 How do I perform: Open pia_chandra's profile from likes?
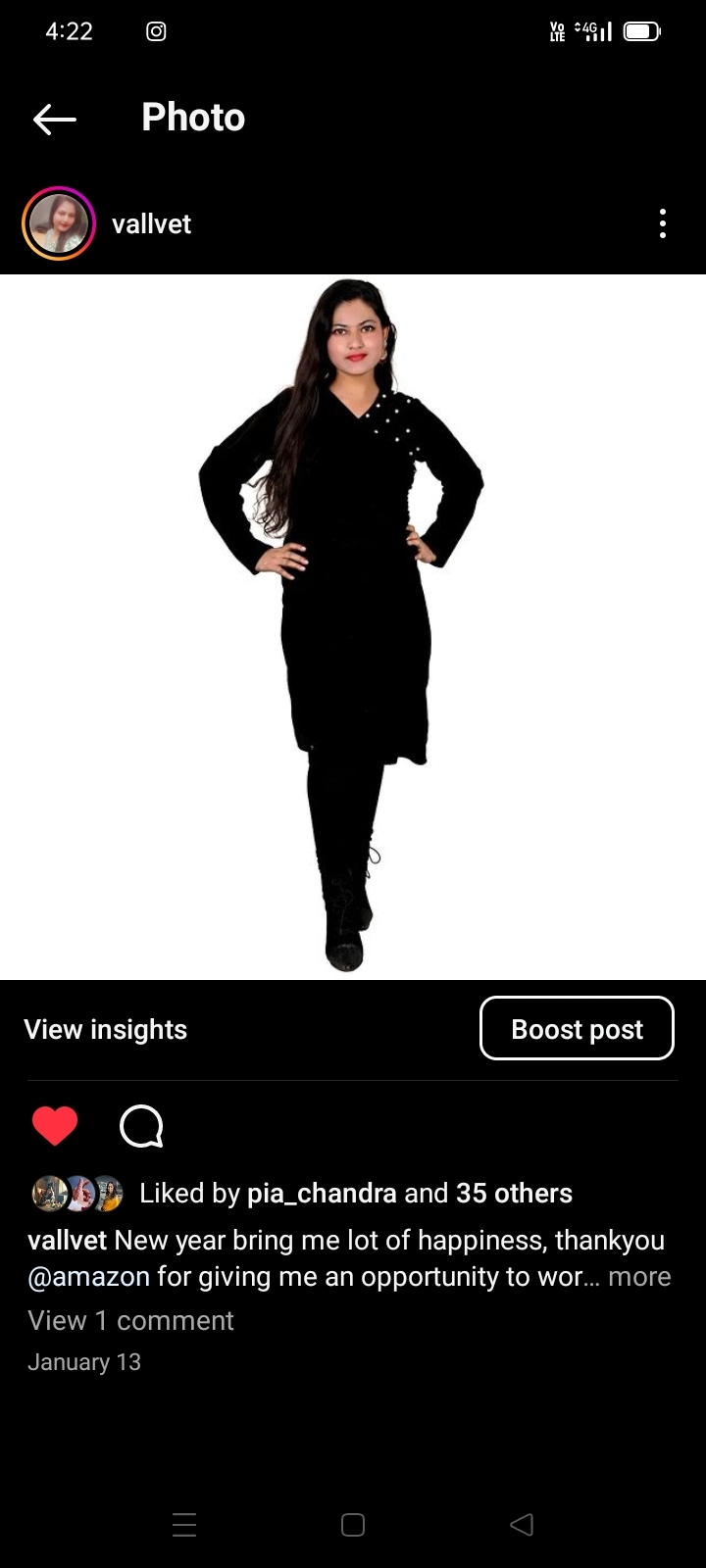click(x=322, y=1193)
